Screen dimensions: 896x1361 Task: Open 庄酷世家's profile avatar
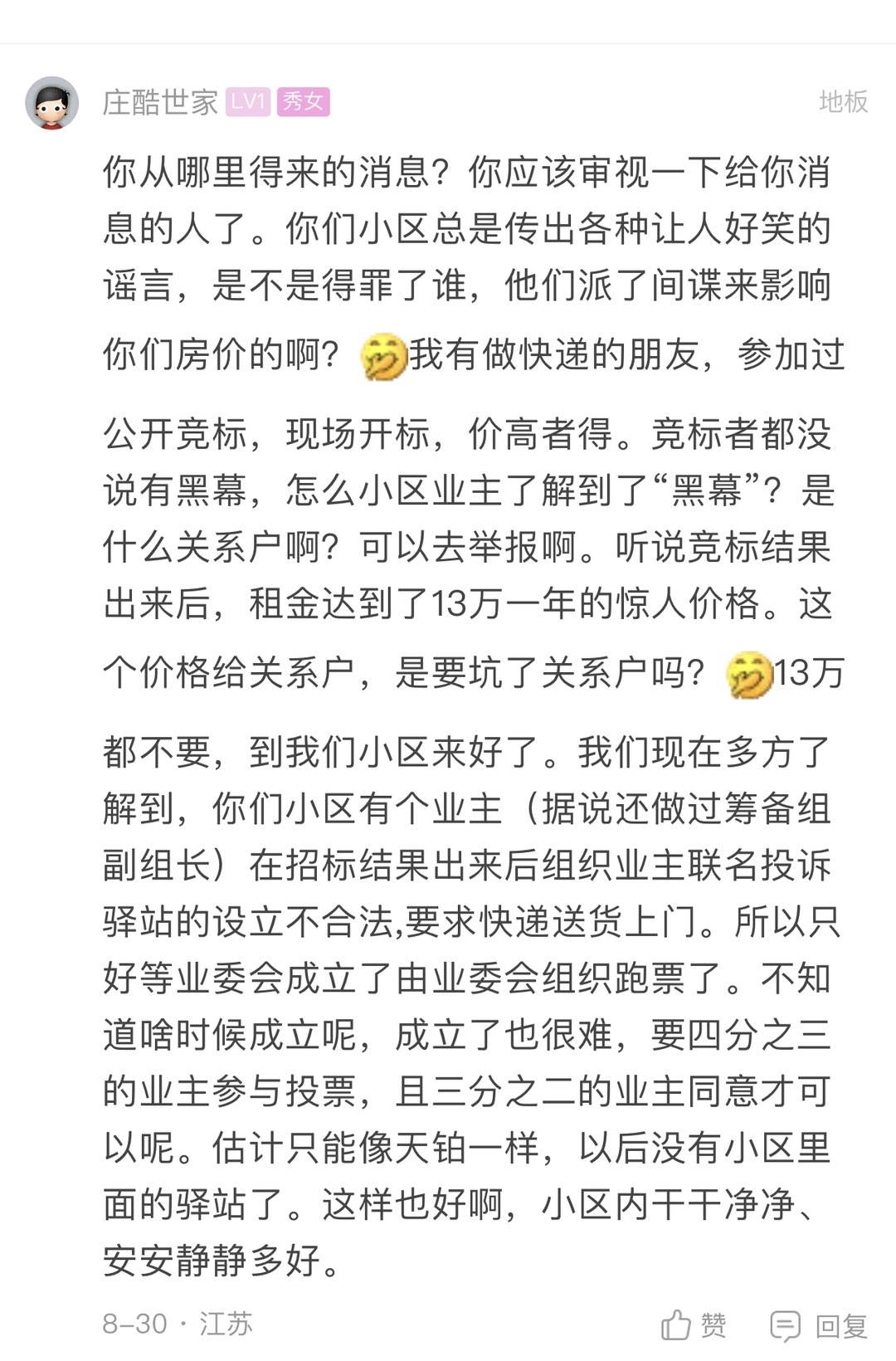[x=52, y=103]
